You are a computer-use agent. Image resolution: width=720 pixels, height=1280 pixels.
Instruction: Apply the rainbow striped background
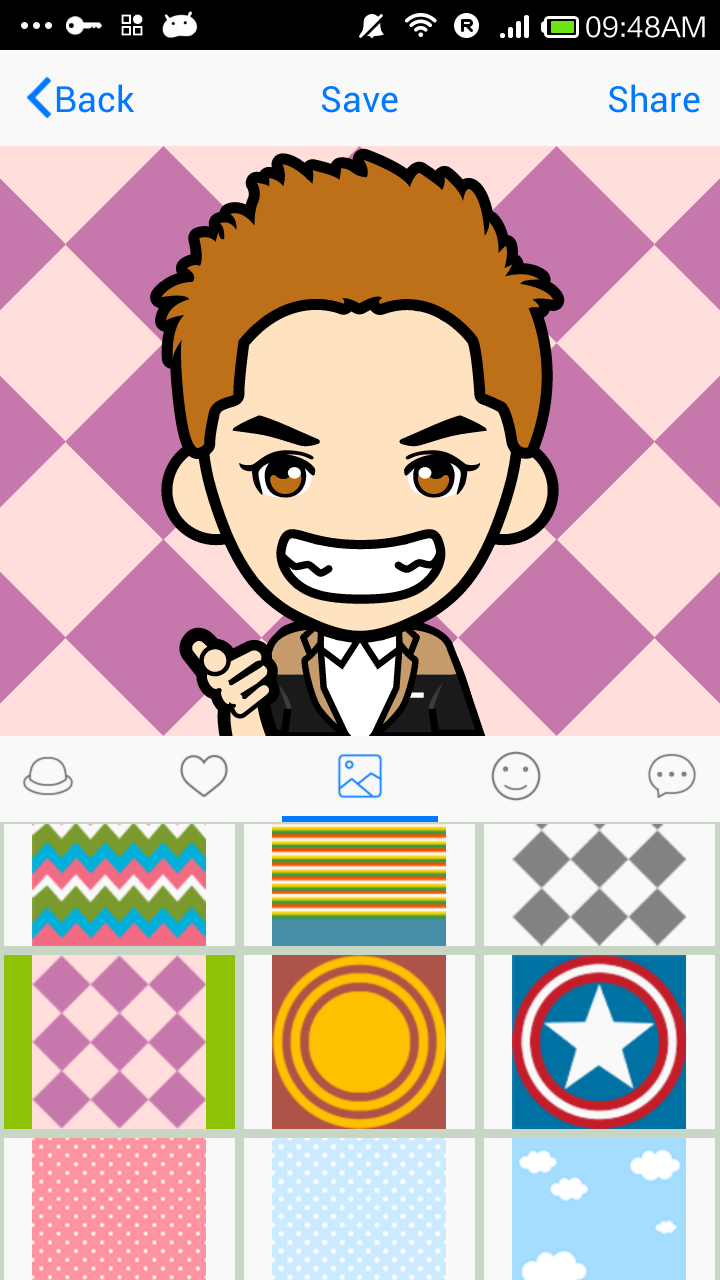point(359,884)
